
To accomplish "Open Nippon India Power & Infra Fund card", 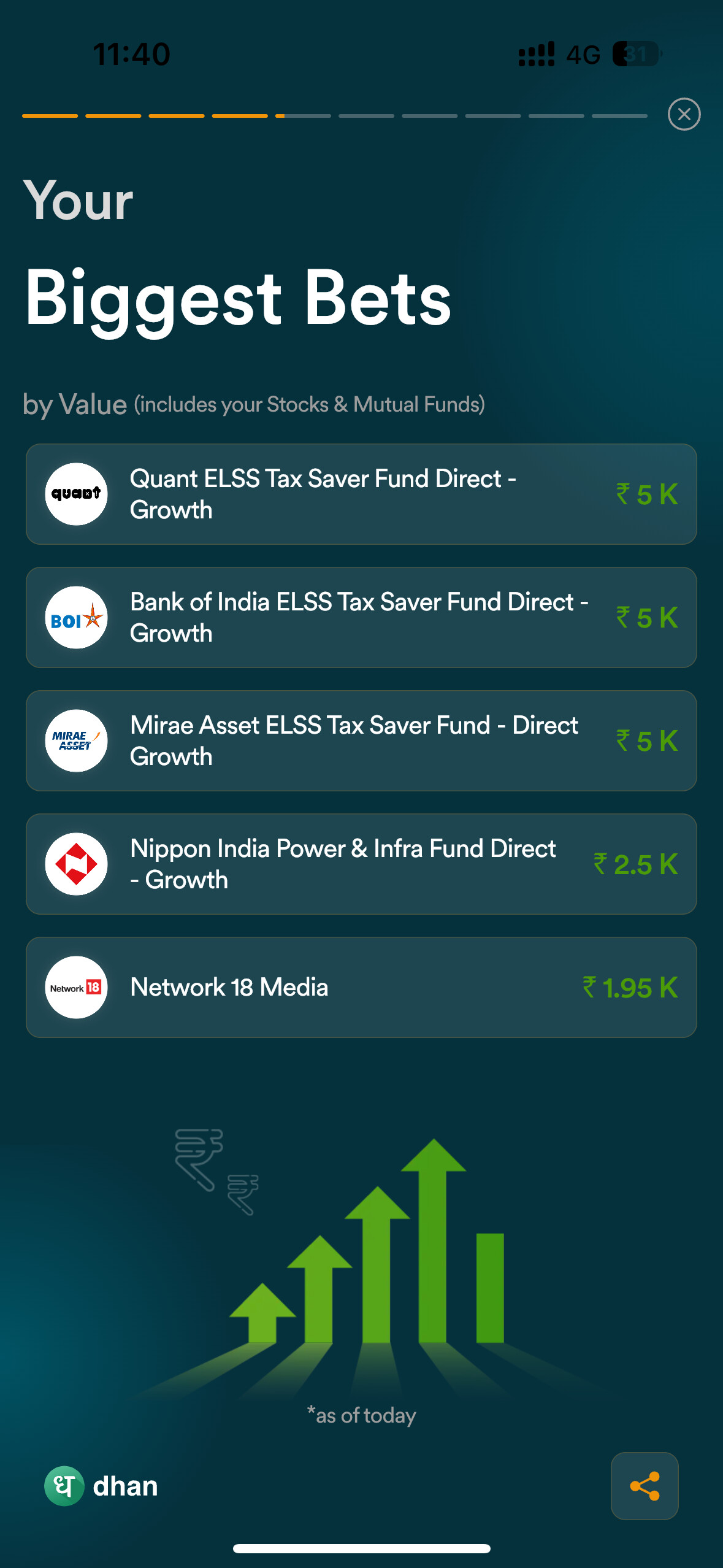I will (x=361, y=864).
